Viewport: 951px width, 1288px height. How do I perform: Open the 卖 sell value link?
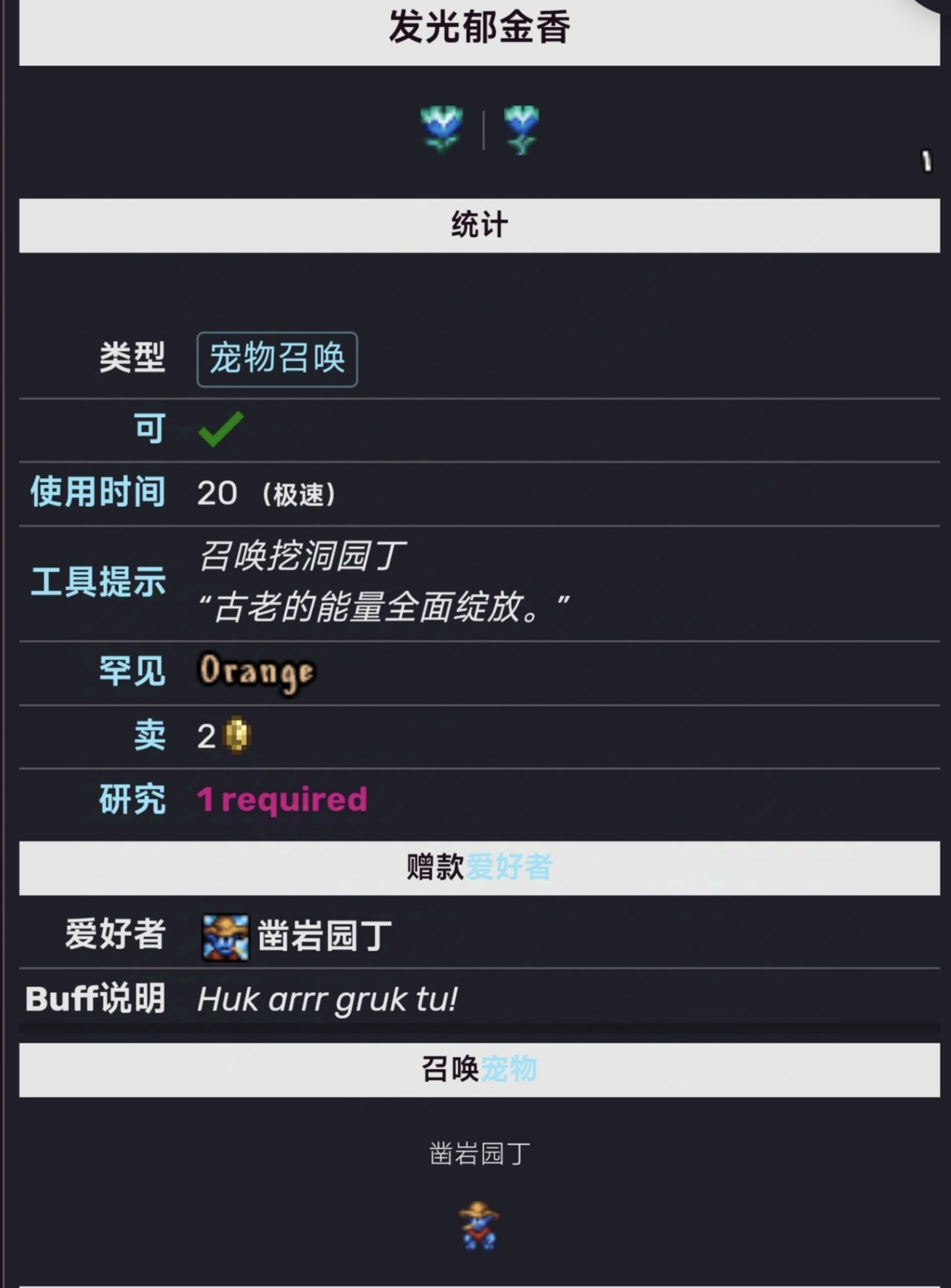tap(149, 736)
